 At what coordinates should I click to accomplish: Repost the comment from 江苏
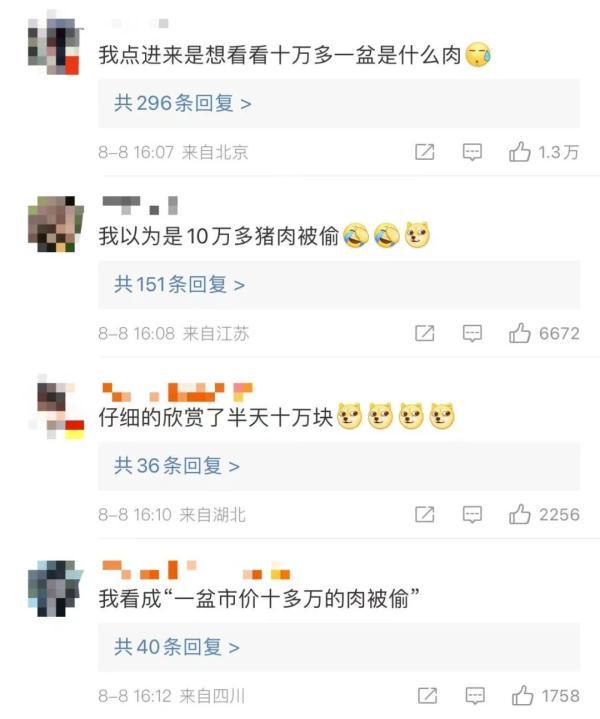click(424, 334)
